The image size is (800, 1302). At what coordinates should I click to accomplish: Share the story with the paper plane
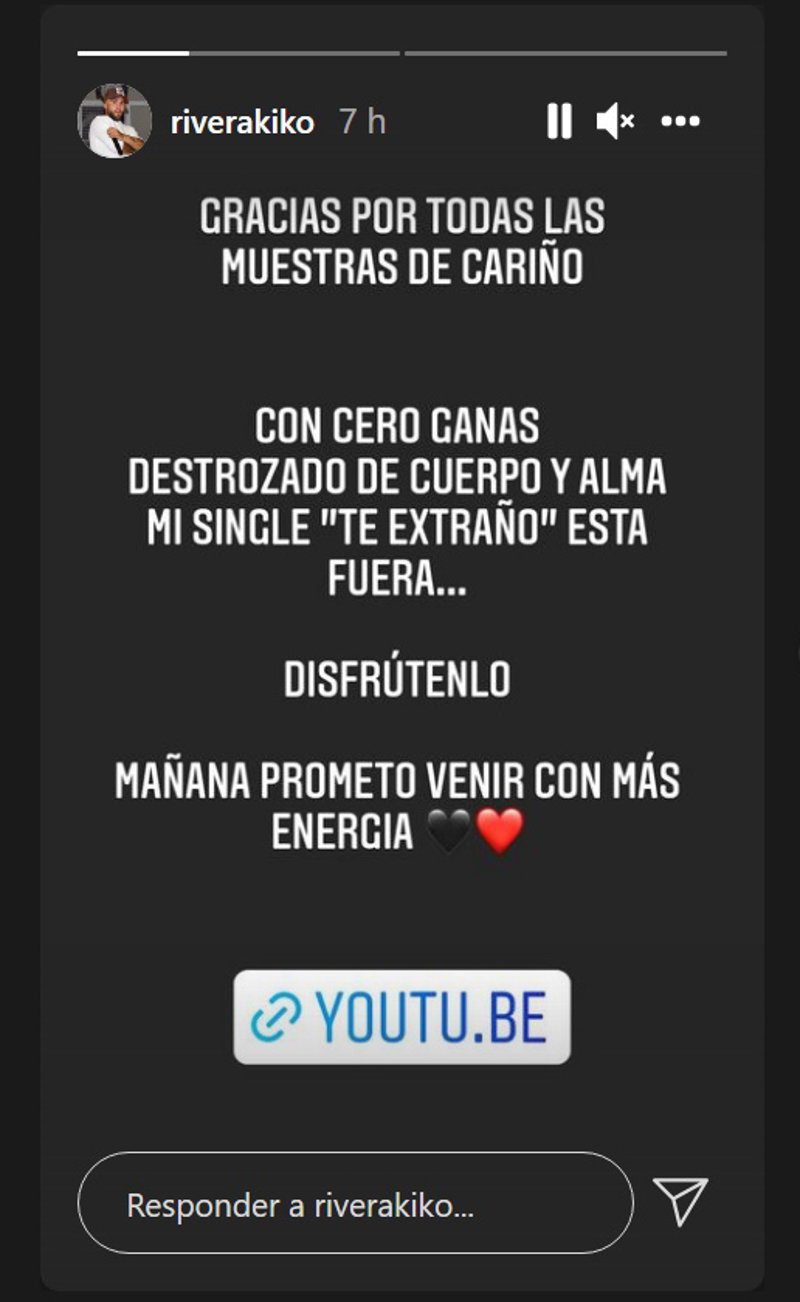[x=680, y=1200]
